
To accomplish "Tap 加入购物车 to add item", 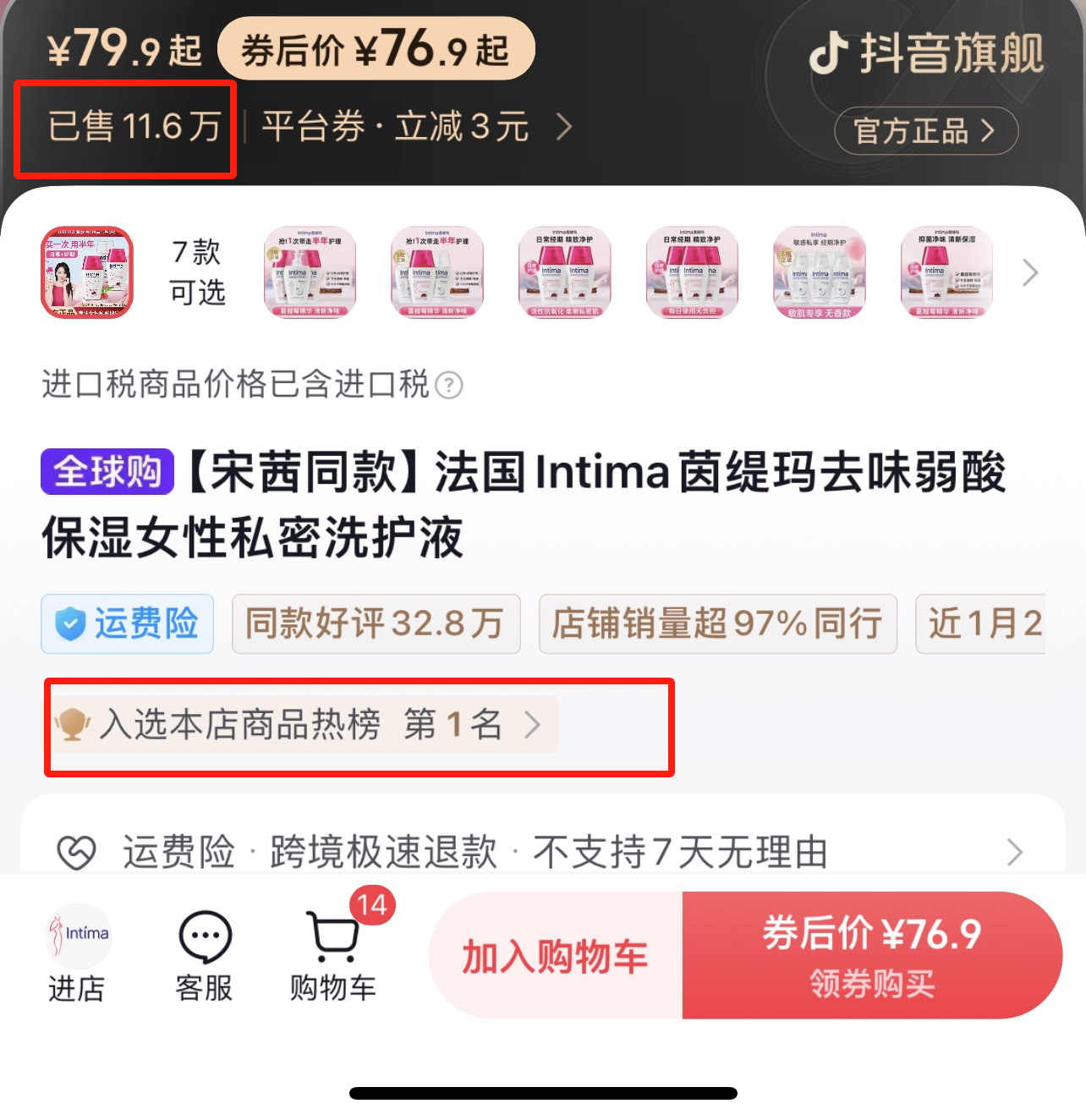I will coord(556,957).
